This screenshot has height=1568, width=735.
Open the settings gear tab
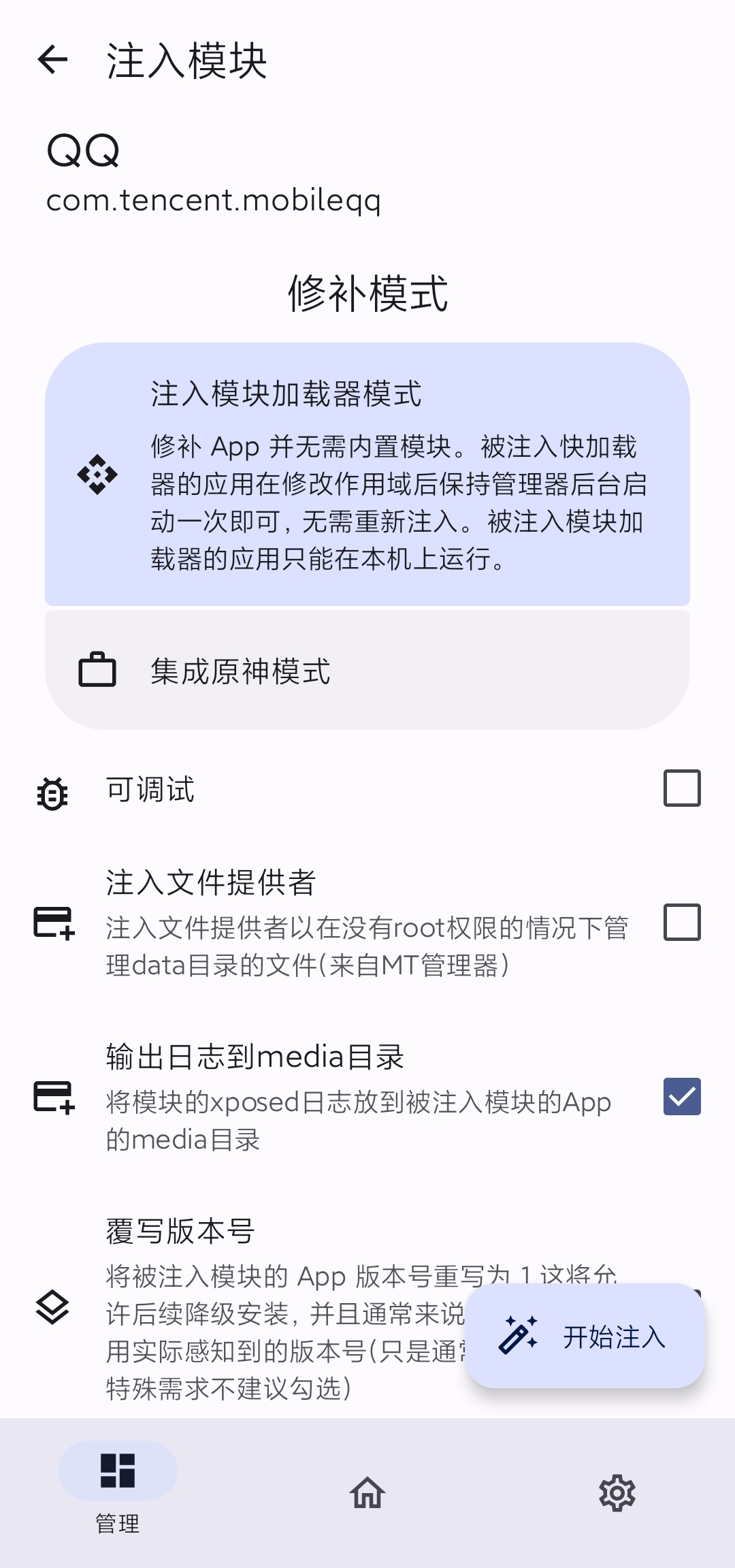tap(617, 1492)
